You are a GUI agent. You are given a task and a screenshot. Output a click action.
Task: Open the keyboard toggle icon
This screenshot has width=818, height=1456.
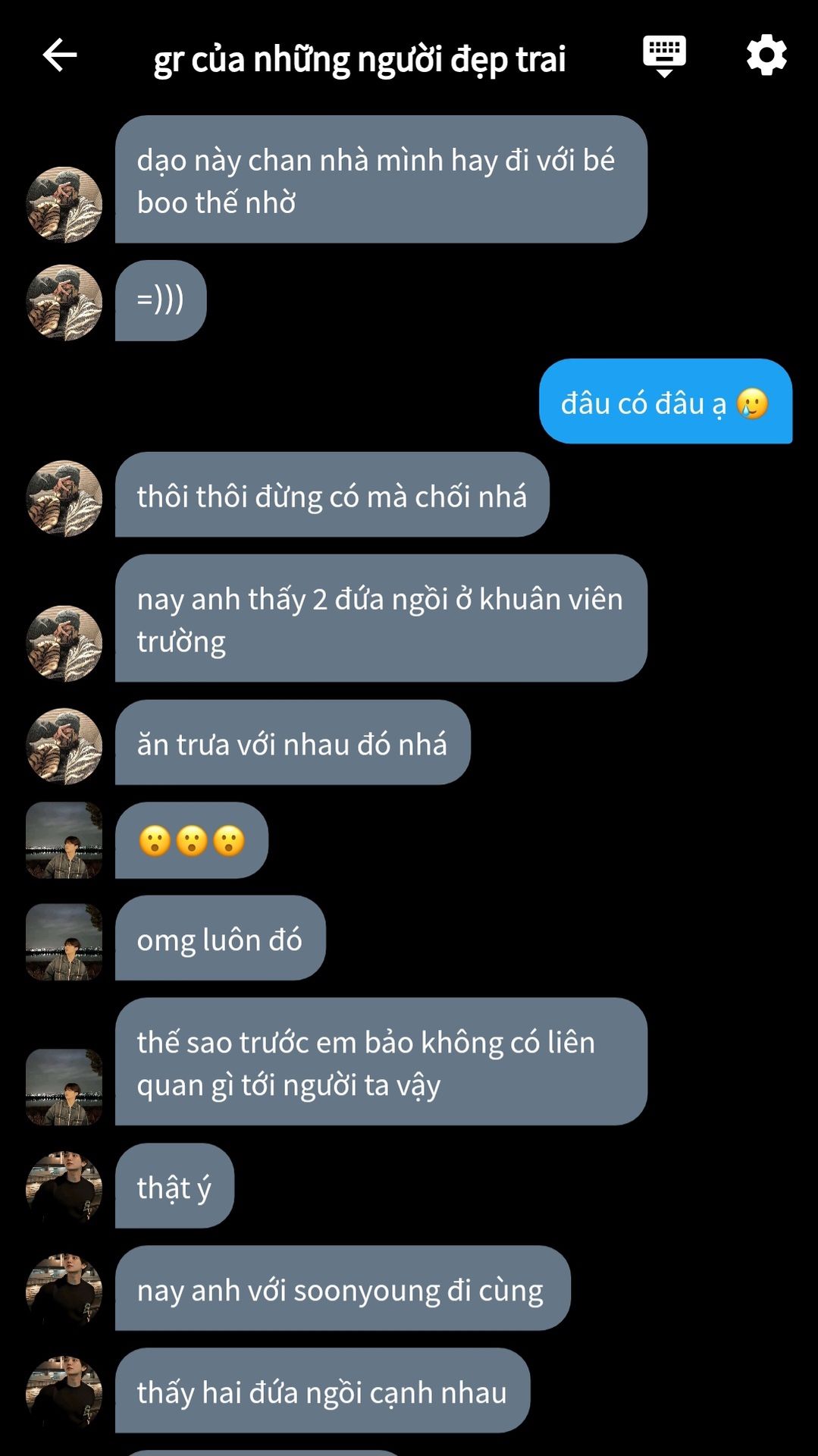click(x=664, y=55)
